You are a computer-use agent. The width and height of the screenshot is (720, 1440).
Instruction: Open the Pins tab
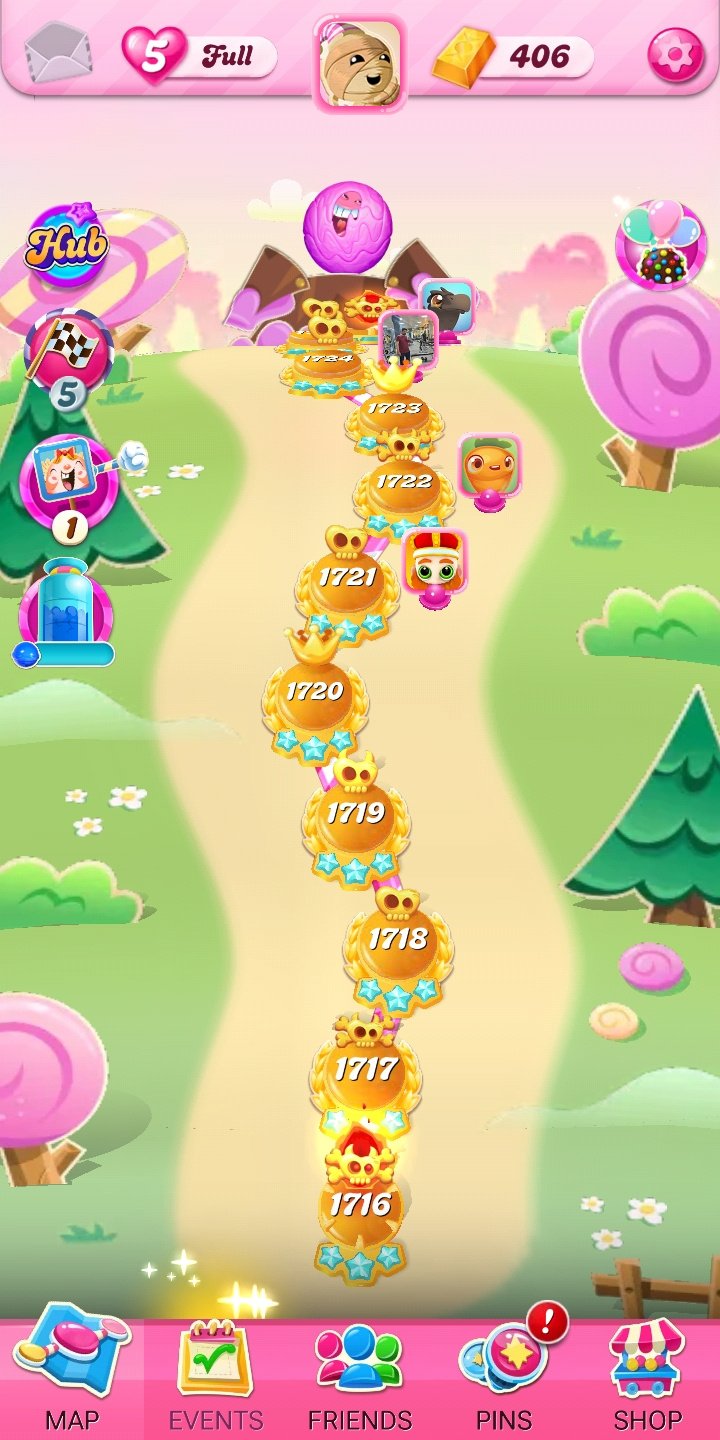tap(504, 1380)
